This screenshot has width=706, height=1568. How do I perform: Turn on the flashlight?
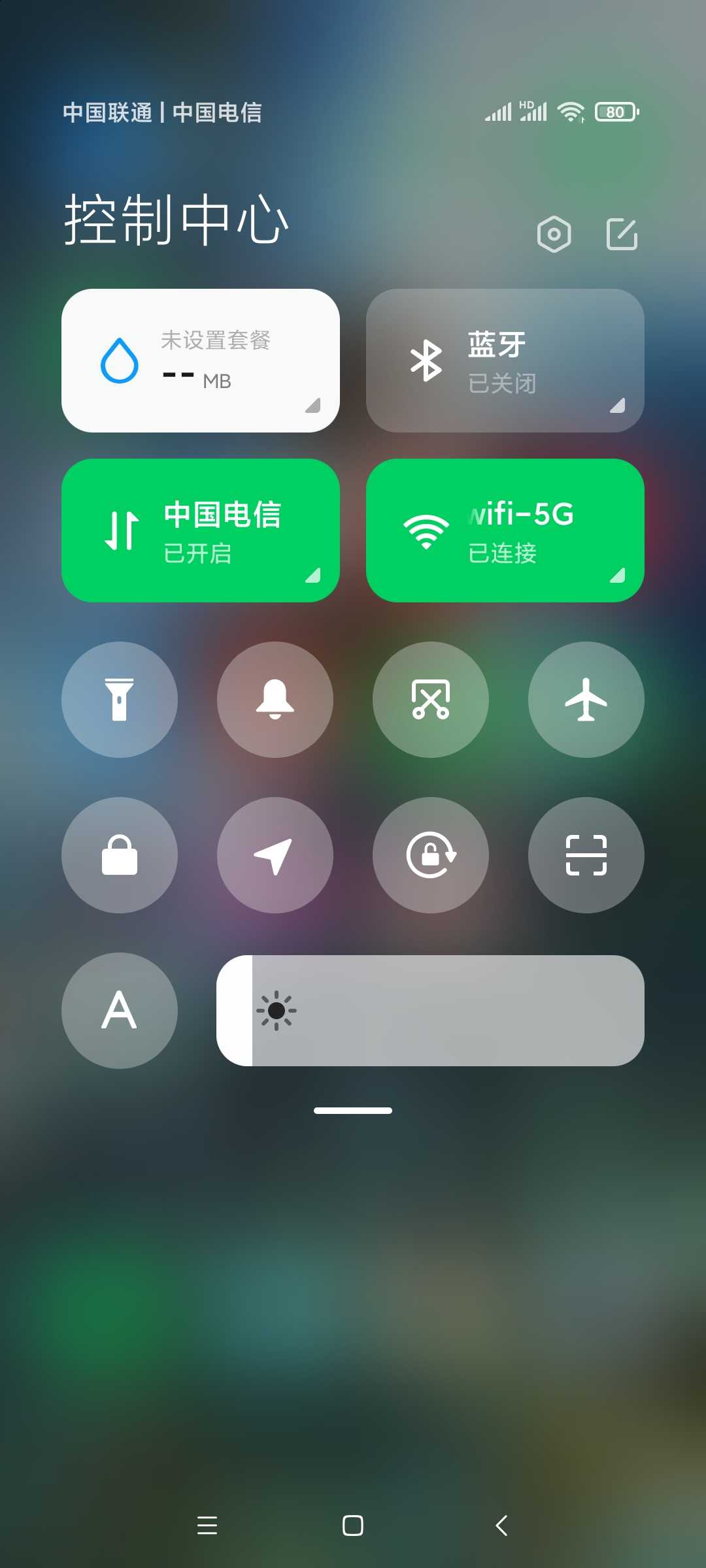tap(120, 700)
